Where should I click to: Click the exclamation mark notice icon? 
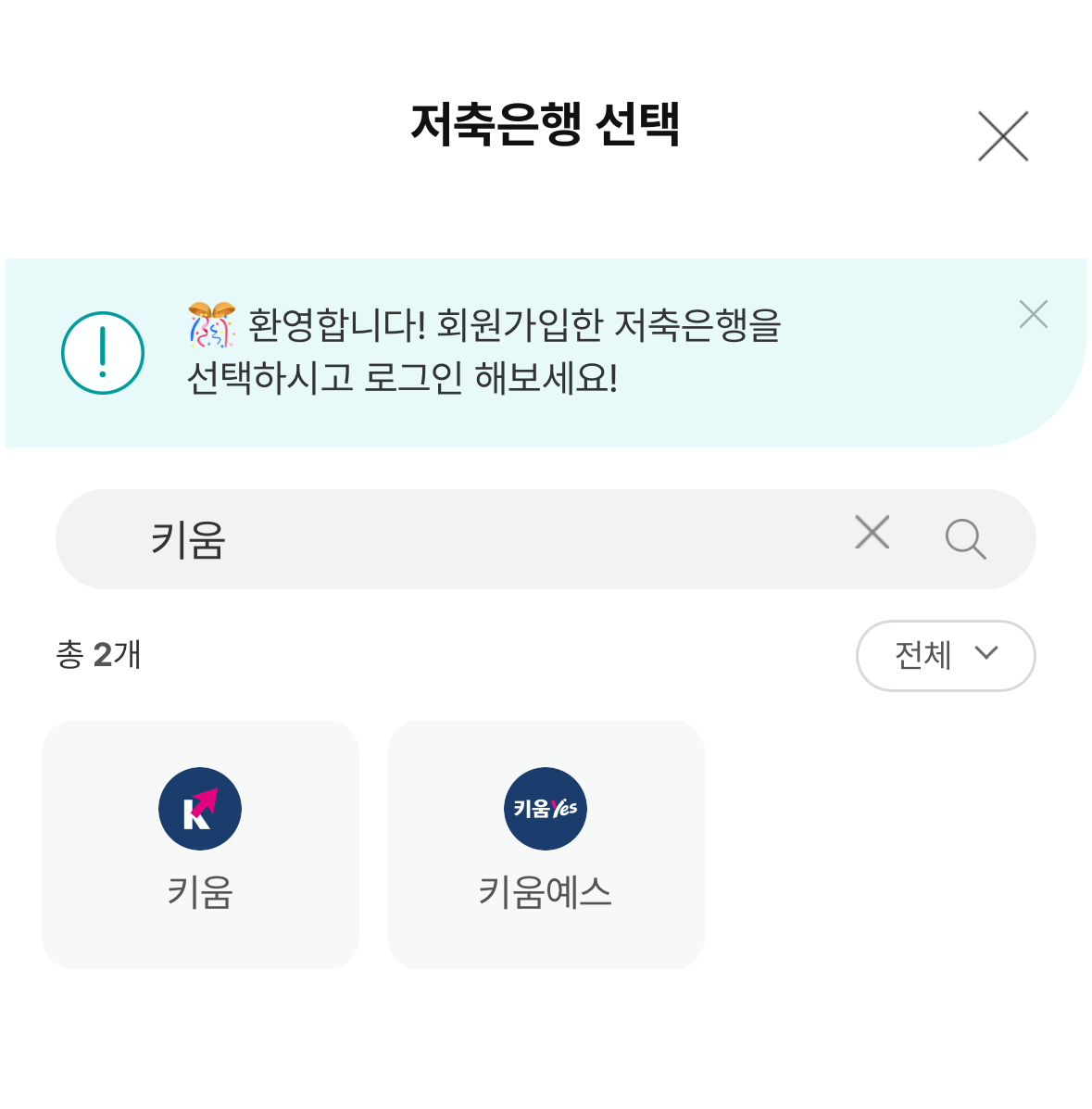(102, 354)
